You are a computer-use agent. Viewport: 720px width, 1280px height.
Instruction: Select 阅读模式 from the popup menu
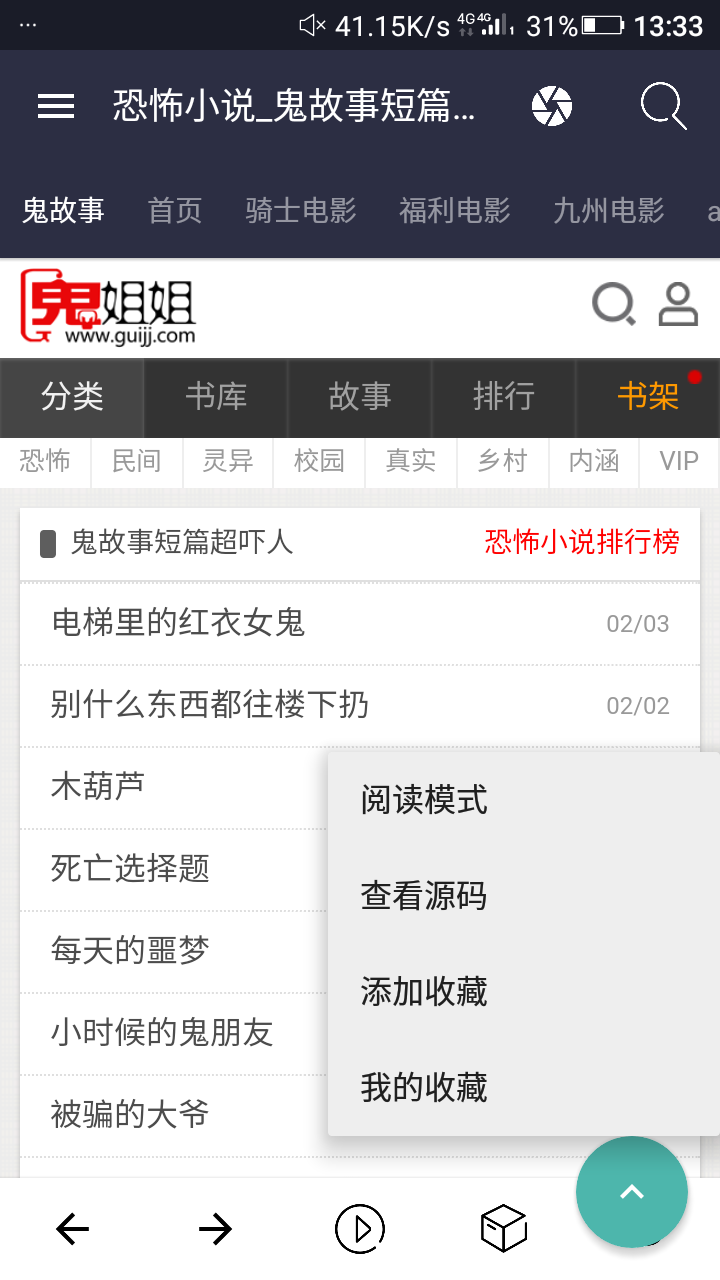coord(424,800)
